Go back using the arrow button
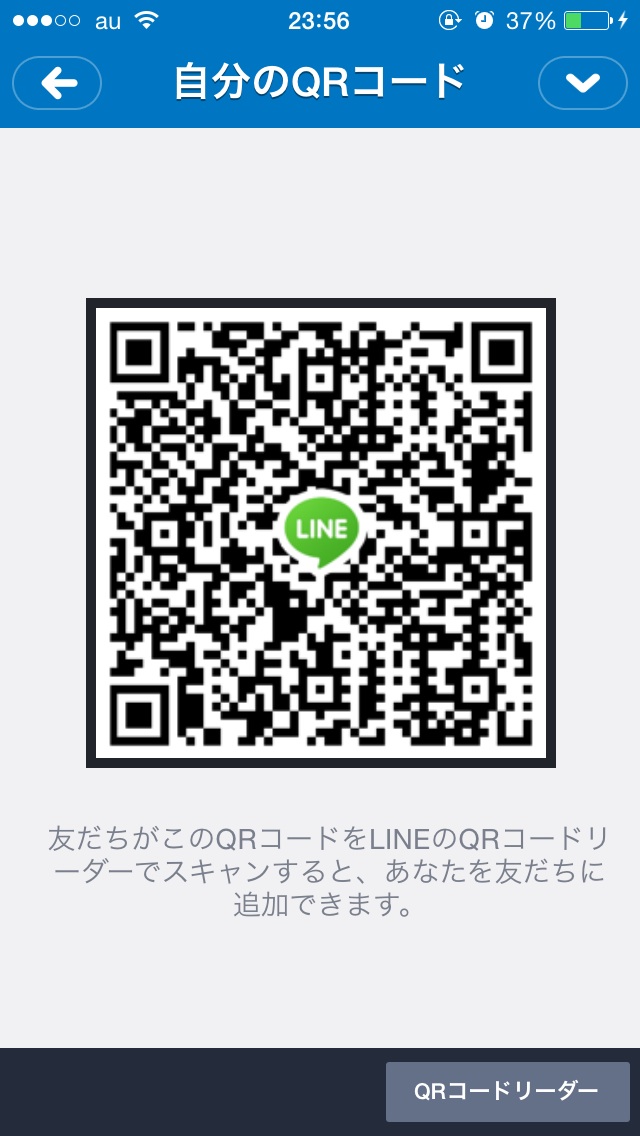This screenshot has width=640, height=1136. click(57, 83)
